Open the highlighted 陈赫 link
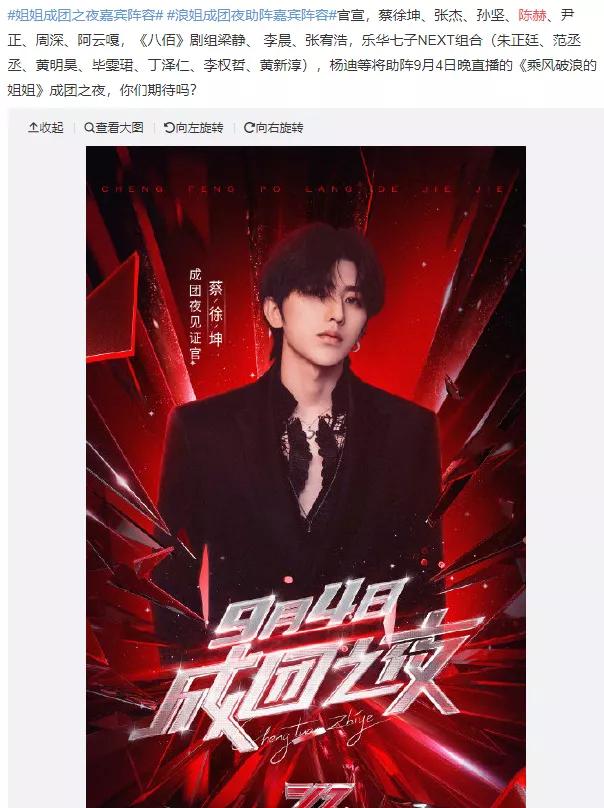This screenshot has width=604, height=808. pyautogui.click(x=532, y=13)
